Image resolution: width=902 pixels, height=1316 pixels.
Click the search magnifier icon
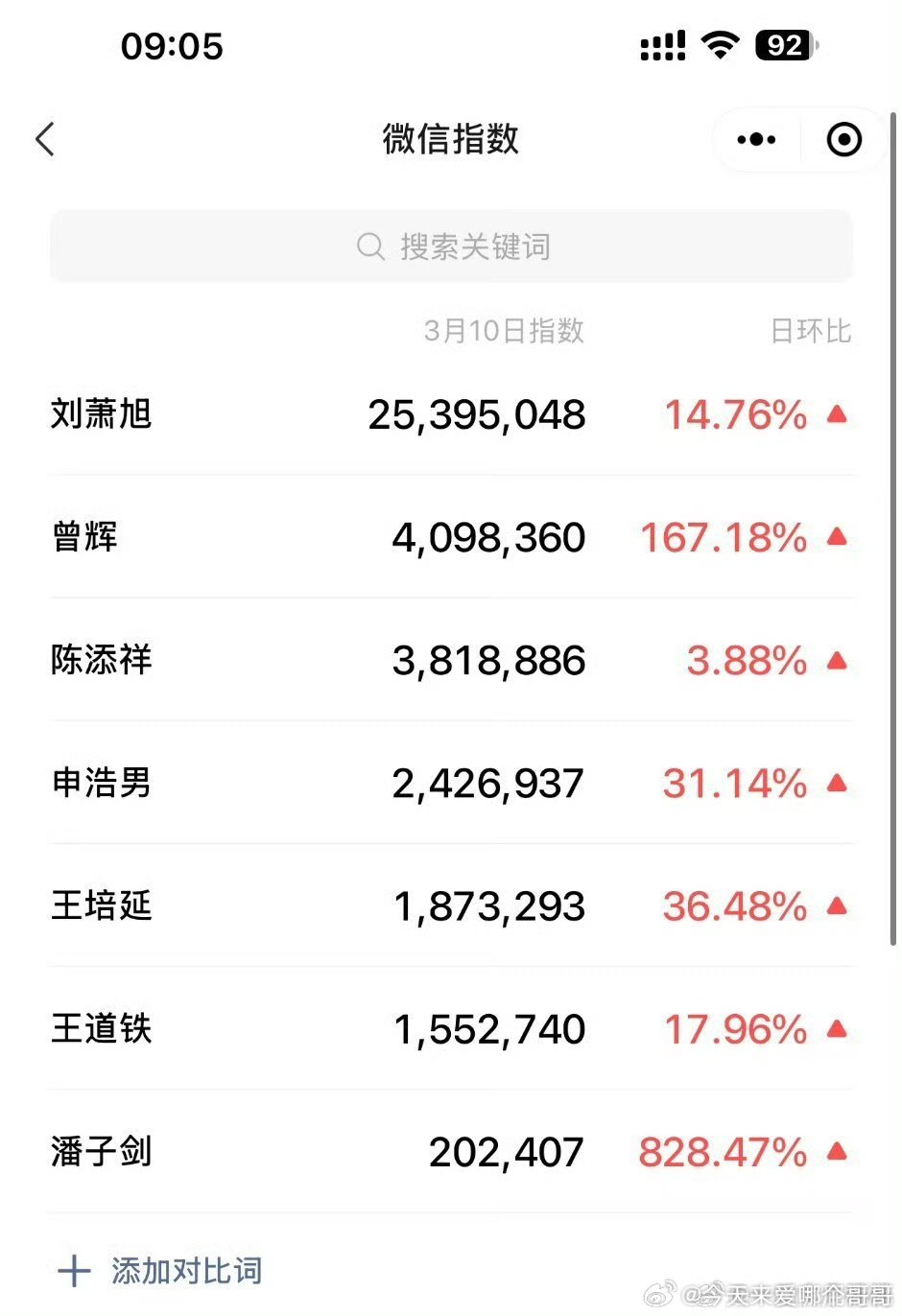369,247
